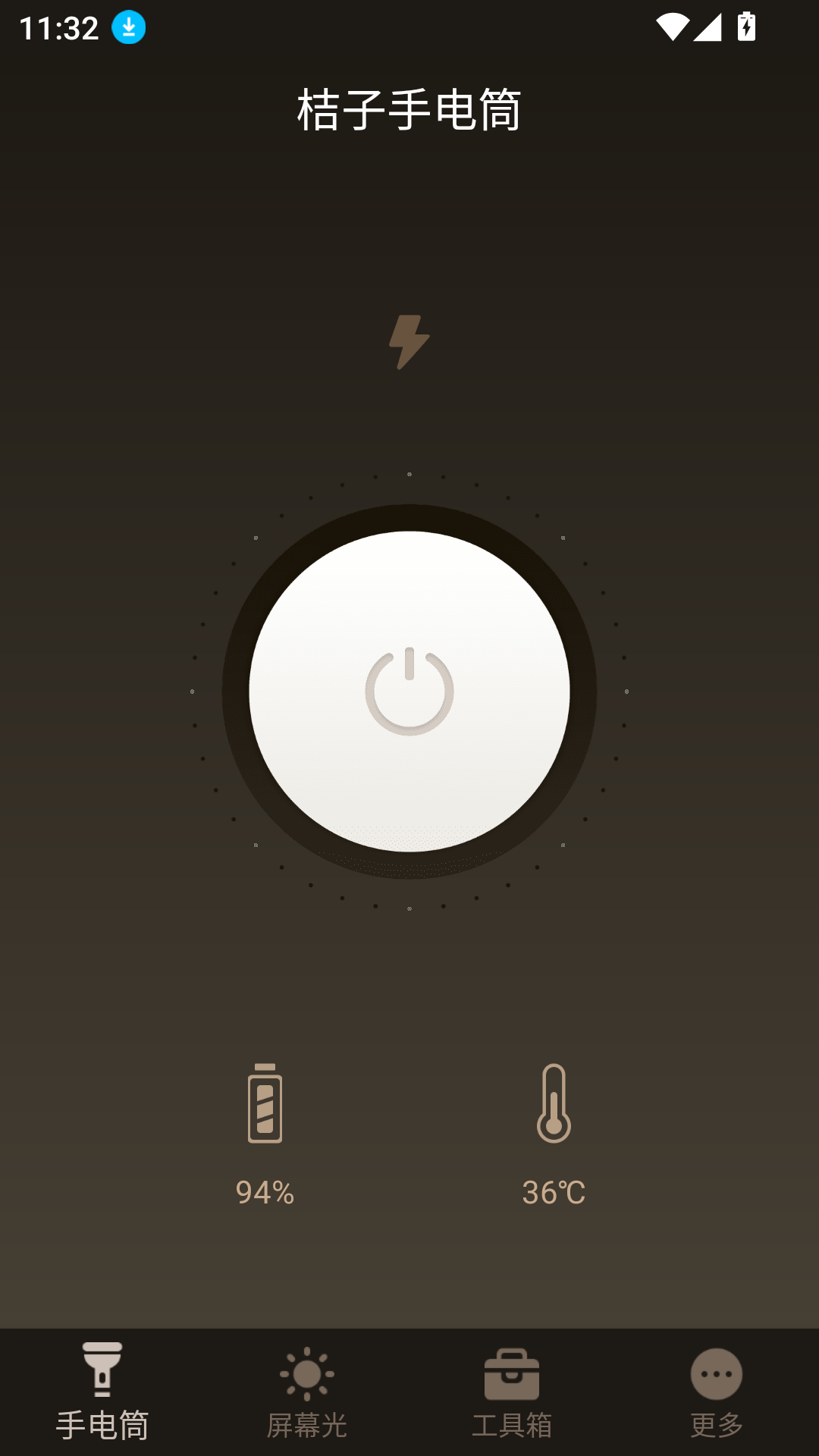Turn on the flashlight power button

(x=409, y=691)
